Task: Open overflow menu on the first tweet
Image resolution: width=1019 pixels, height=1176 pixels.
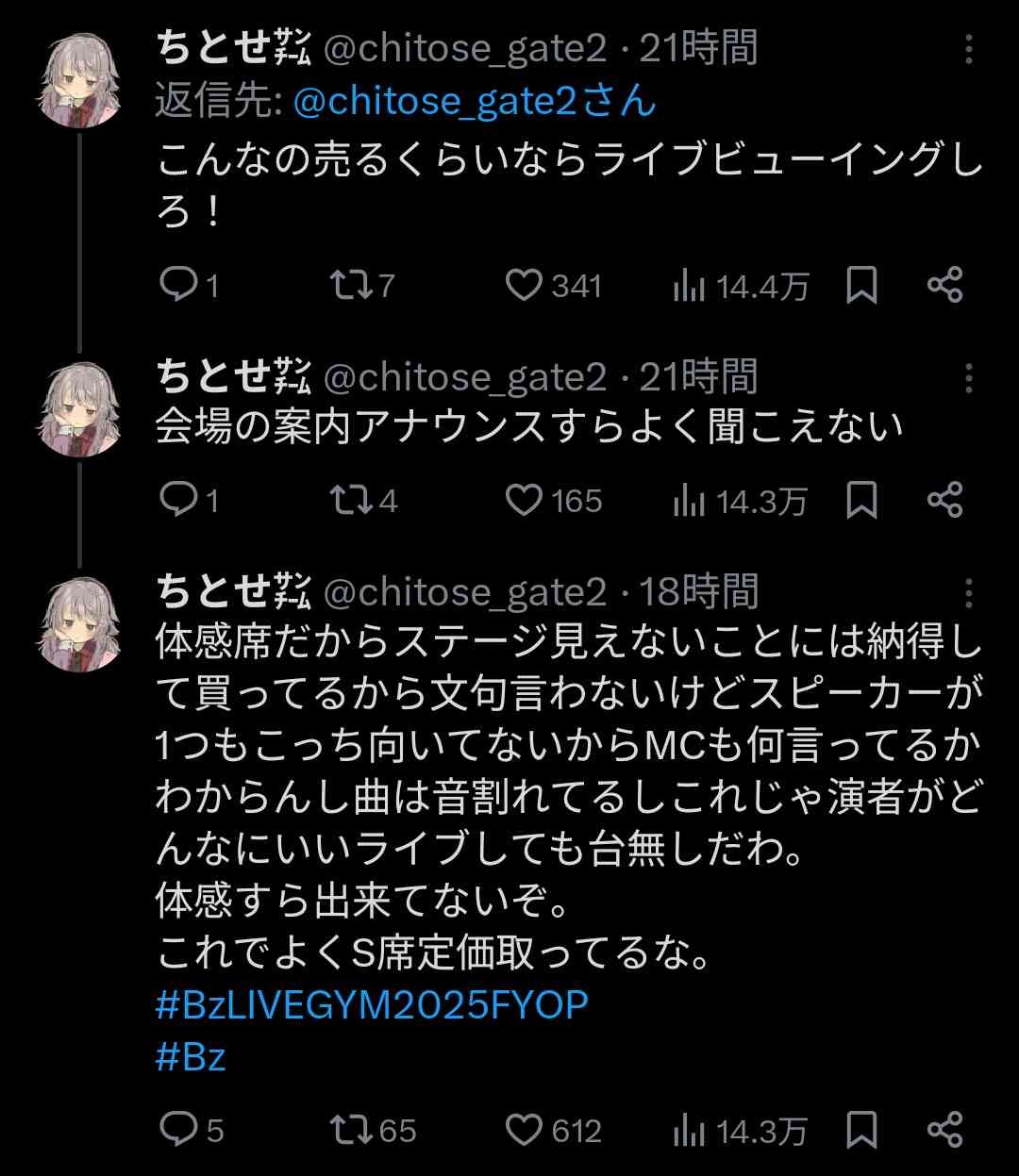Action: (969, 50)
